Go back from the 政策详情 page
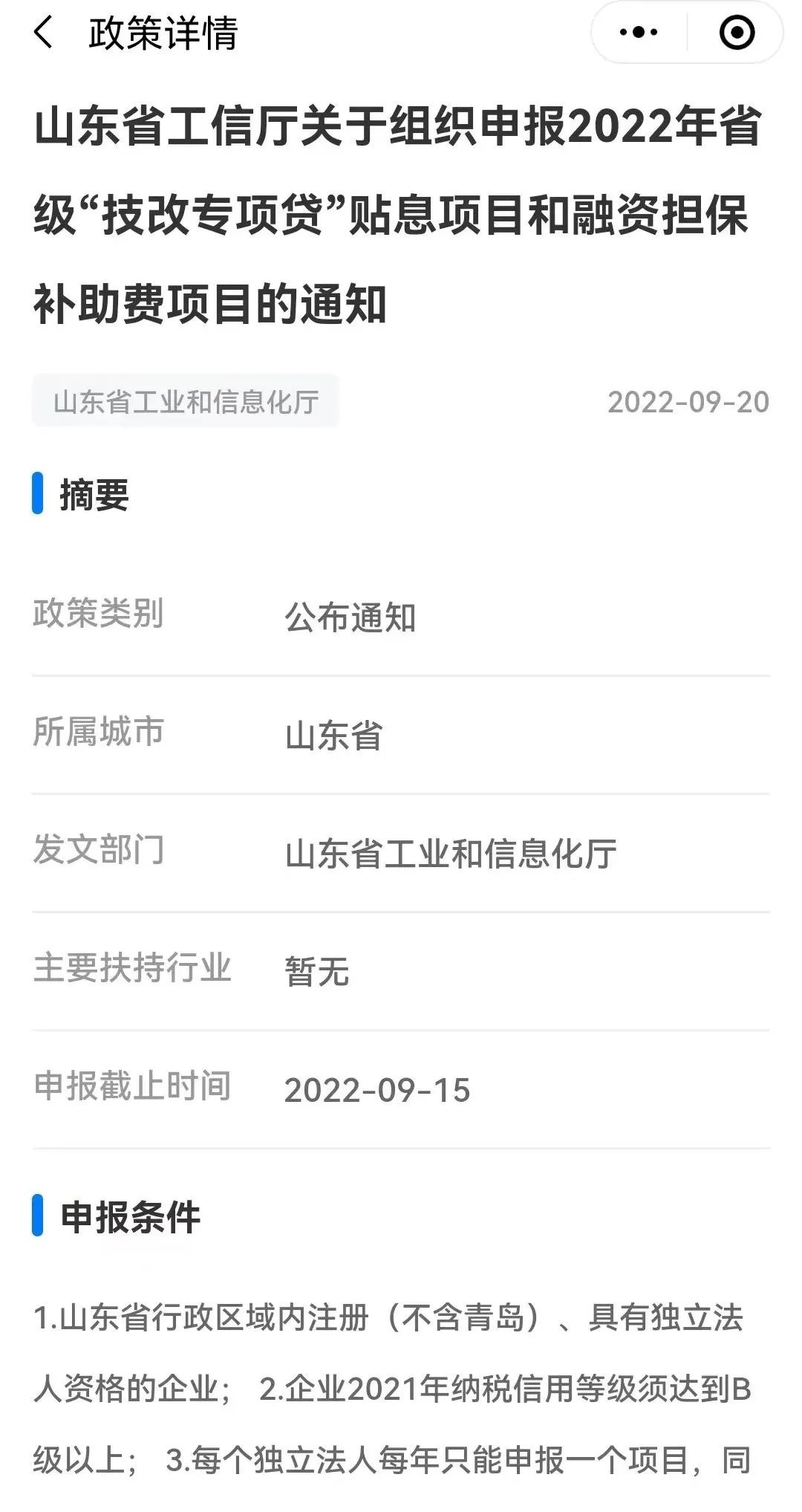This screenshot has width=802, height=1512. click(x=44, y=33)
